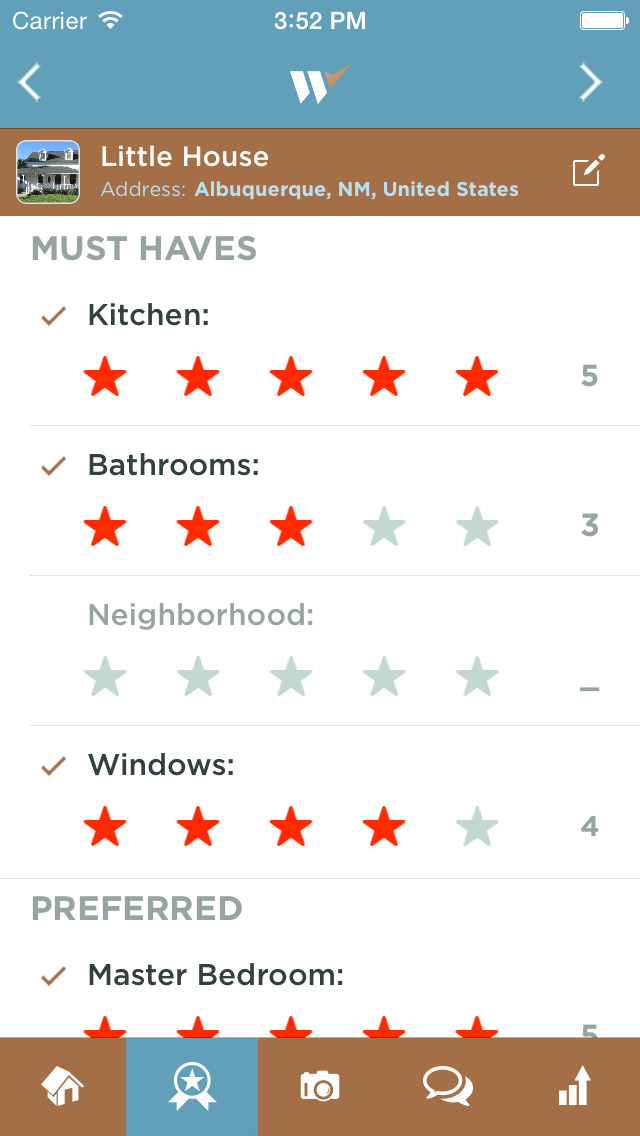Open the comments chat tab

coord(447,1086)
